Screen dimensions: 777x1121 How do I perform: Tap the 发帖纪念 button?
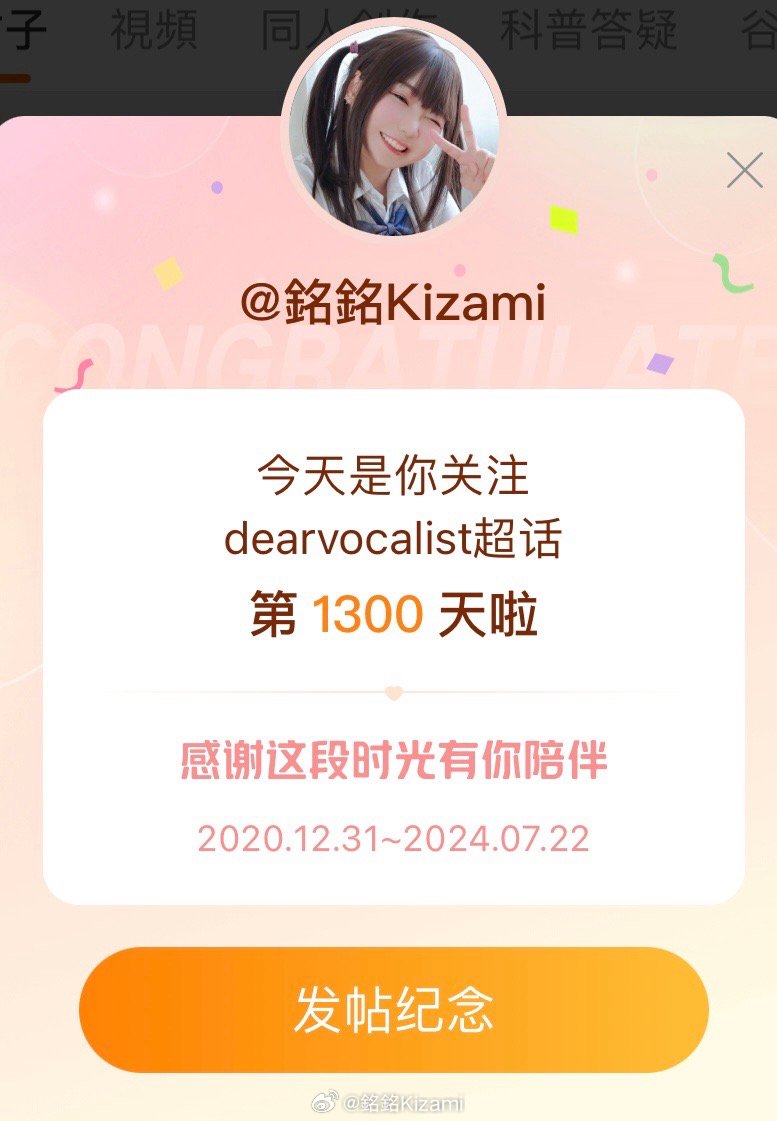393,1009
